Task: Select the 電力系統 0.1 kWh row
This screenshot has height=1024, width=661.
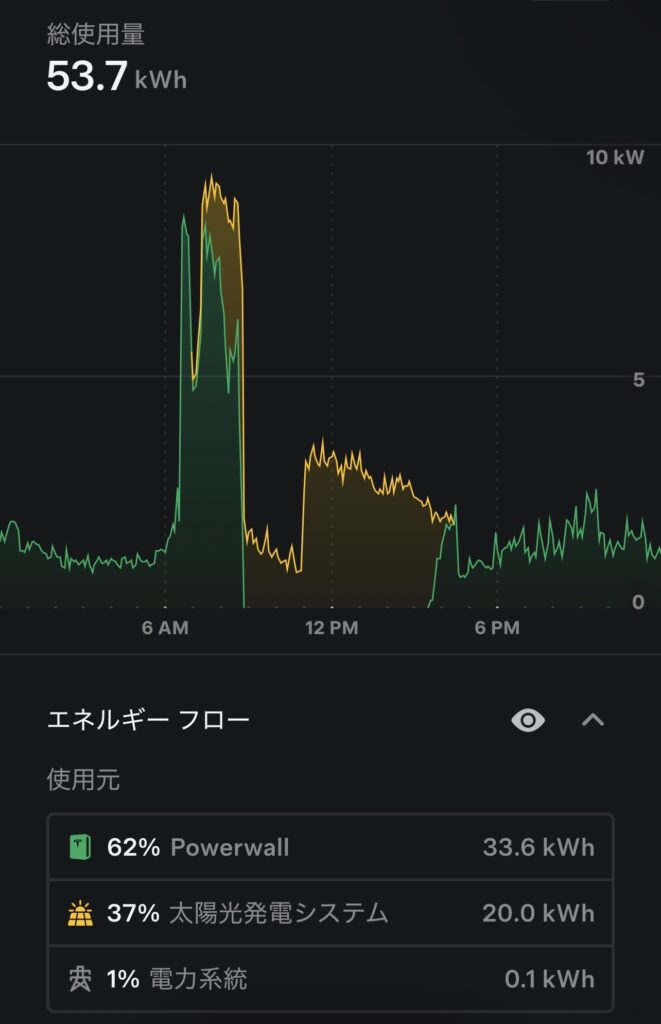Action: [x=330, y=978]
